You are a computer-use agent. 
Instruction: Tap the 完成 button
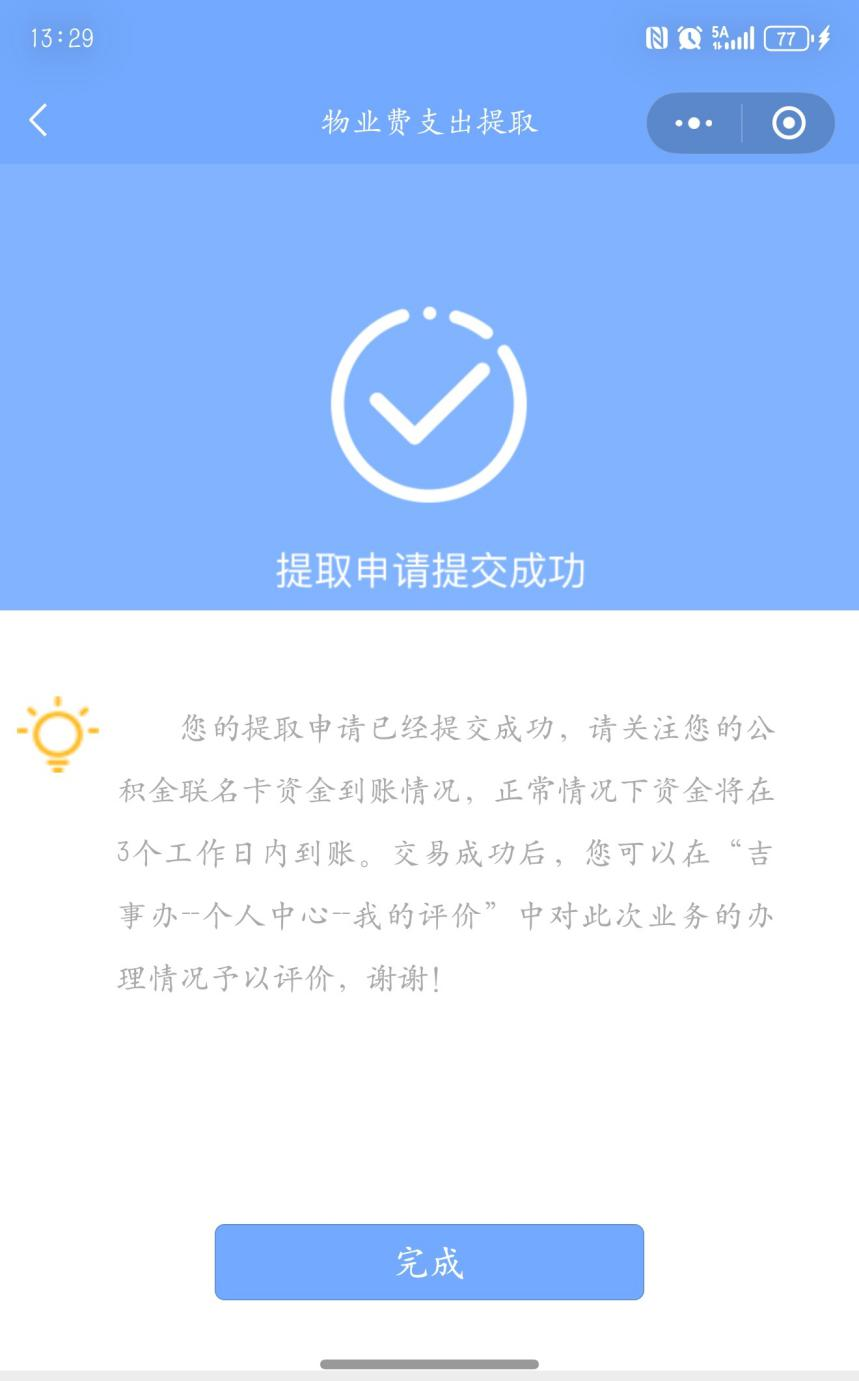click(x=429, y=1262)
